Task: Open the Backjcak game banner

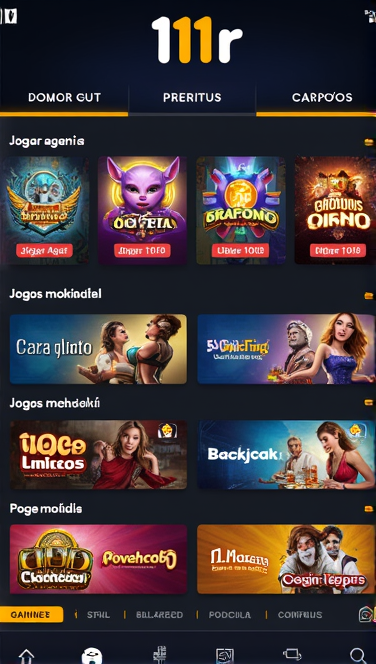Action: tap(286, 455)
